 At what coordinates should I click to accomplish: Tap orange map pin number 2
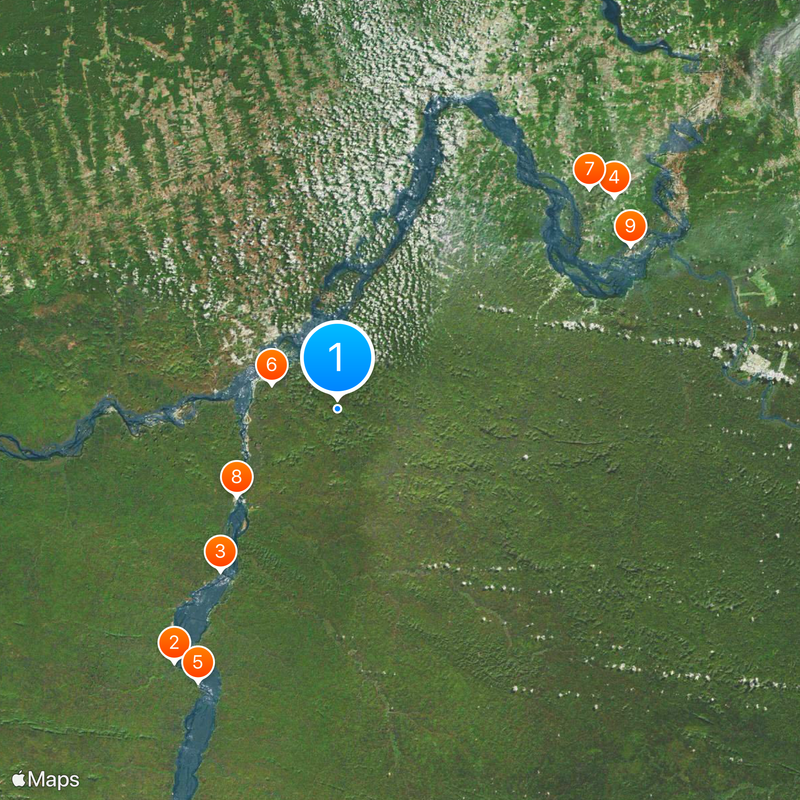[174, 643]
